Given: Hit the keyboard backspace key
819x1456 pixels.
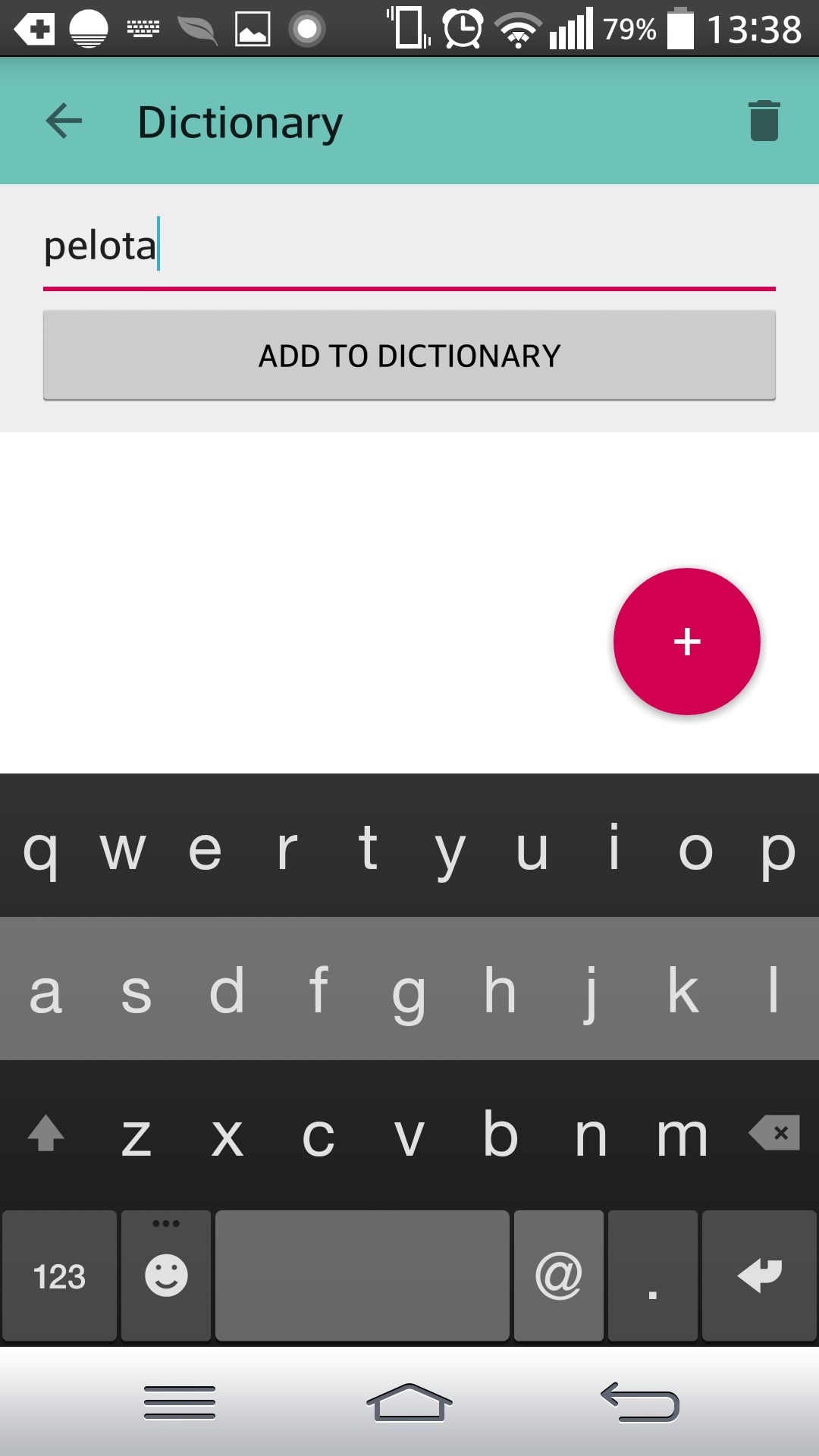Looking at the screenshot, I should [774, 1133].
